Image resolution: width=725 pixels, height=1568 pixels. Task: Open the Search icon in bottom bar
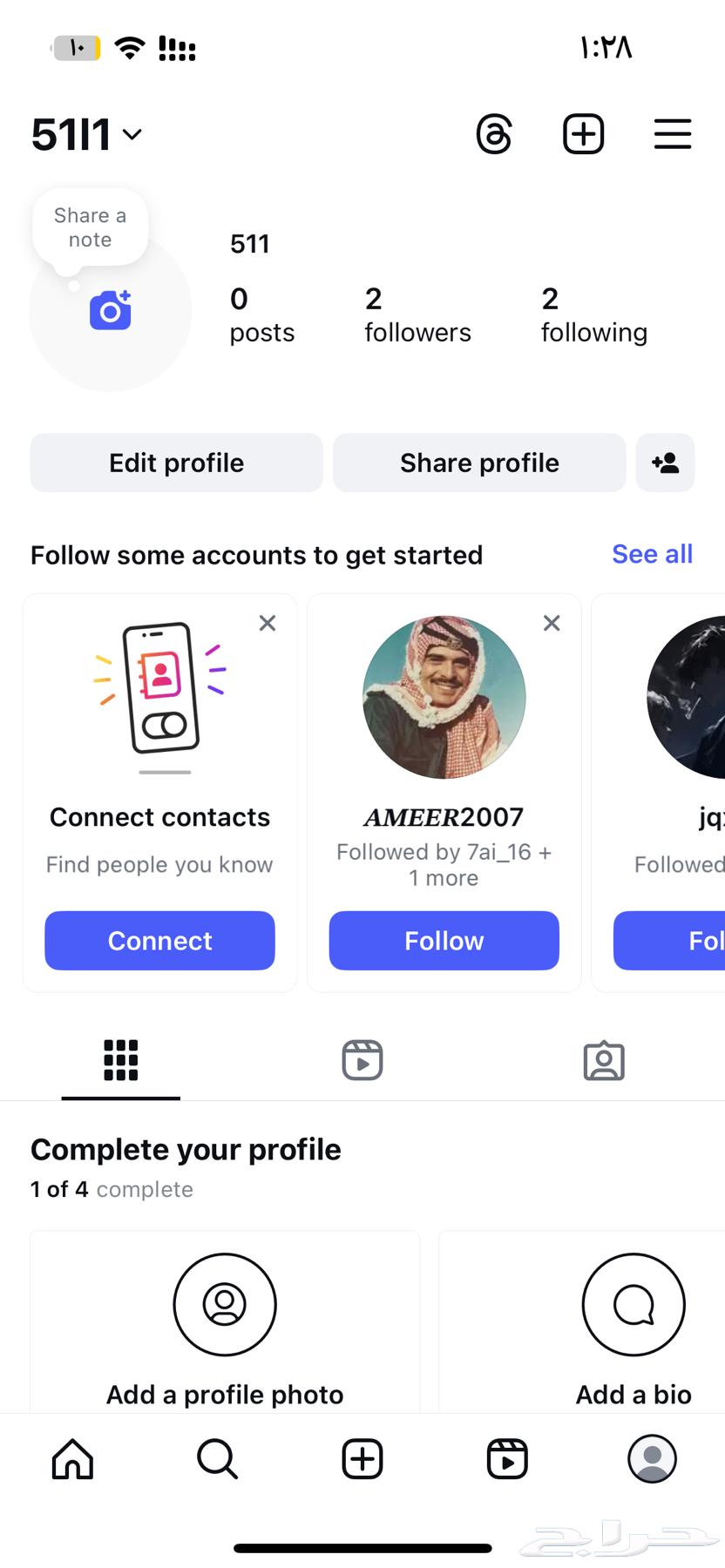217,1460
